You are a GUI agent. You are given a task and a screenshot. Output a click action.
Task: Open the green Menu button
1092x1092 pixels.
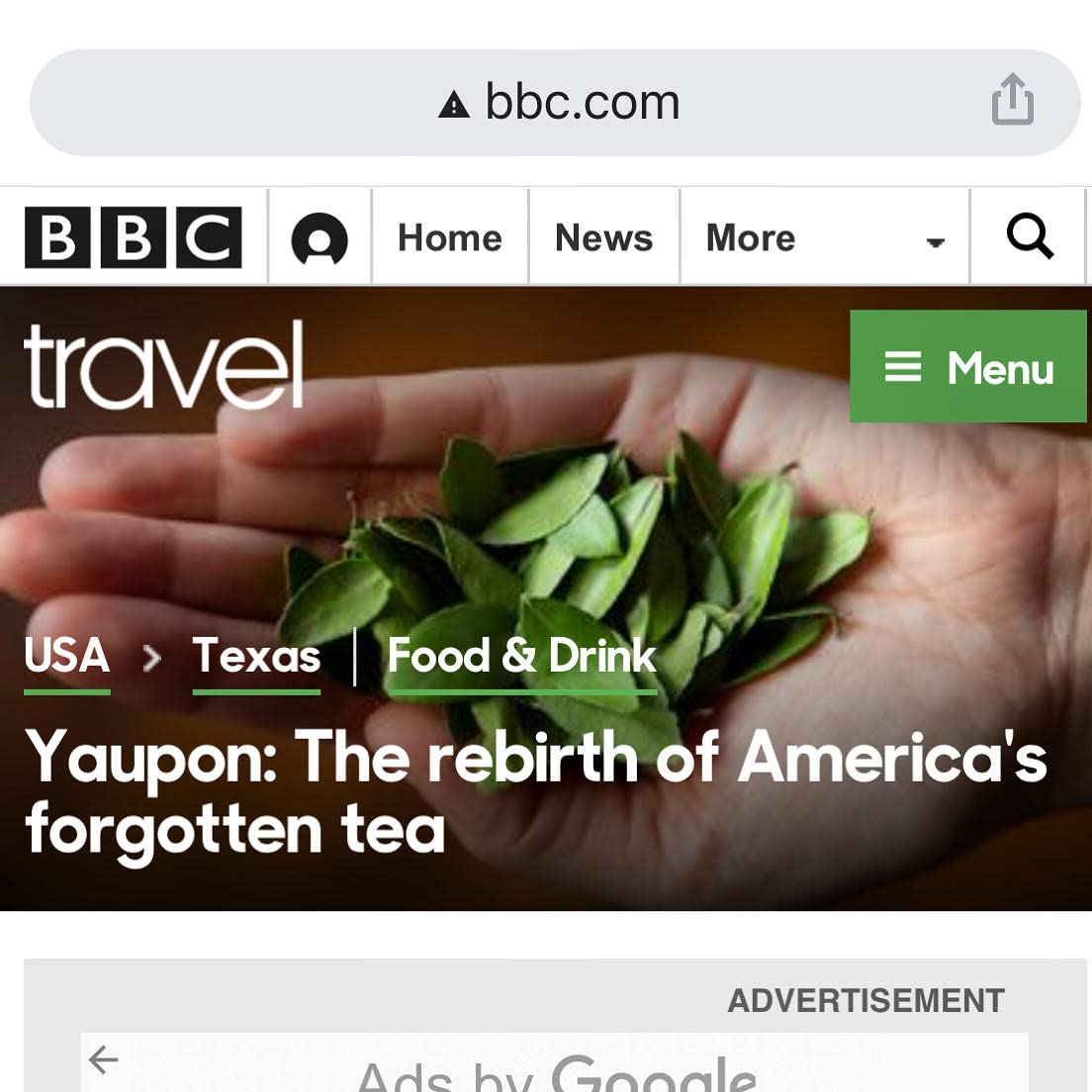coord(968,368)
